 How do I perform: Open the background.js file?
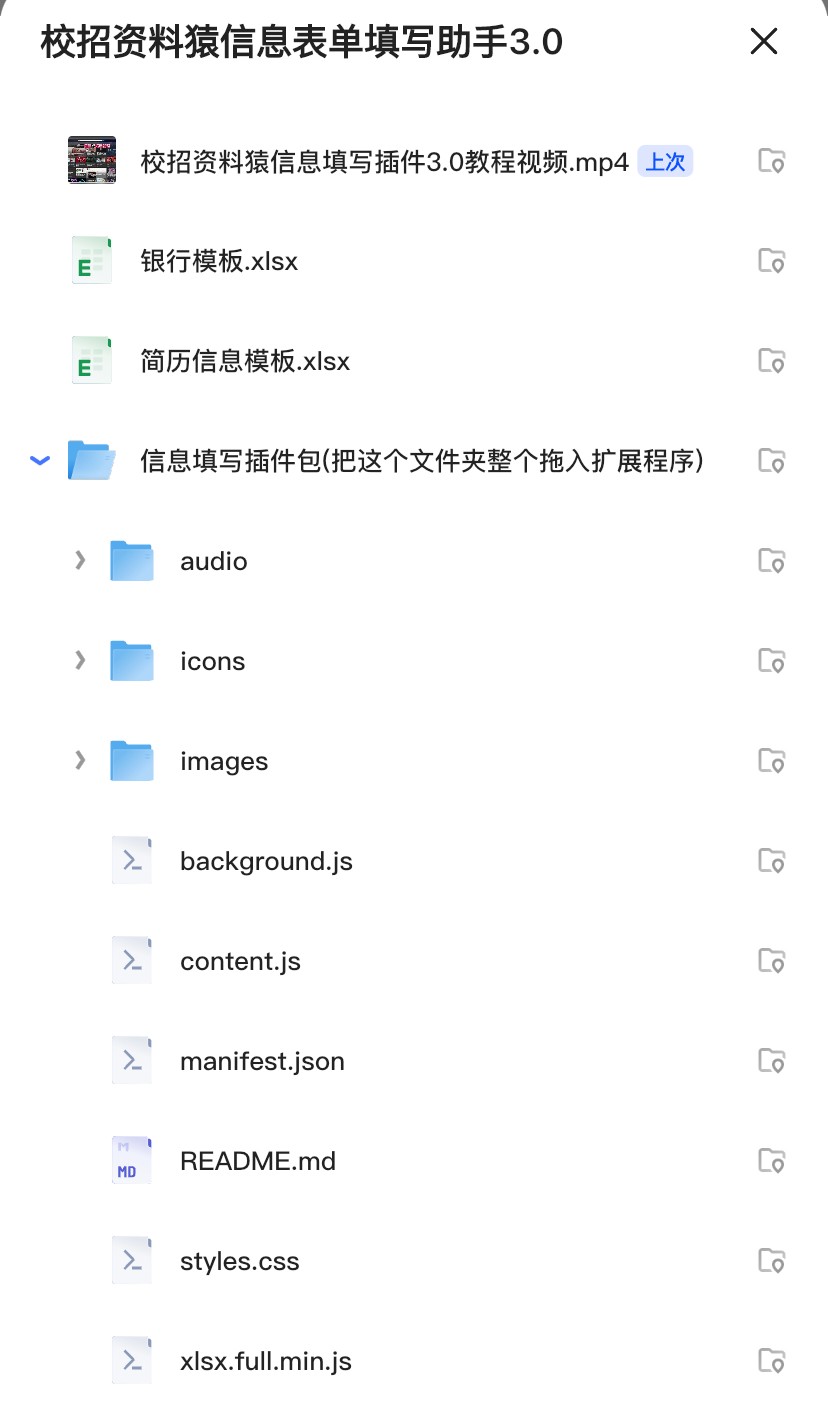point(266,862)
